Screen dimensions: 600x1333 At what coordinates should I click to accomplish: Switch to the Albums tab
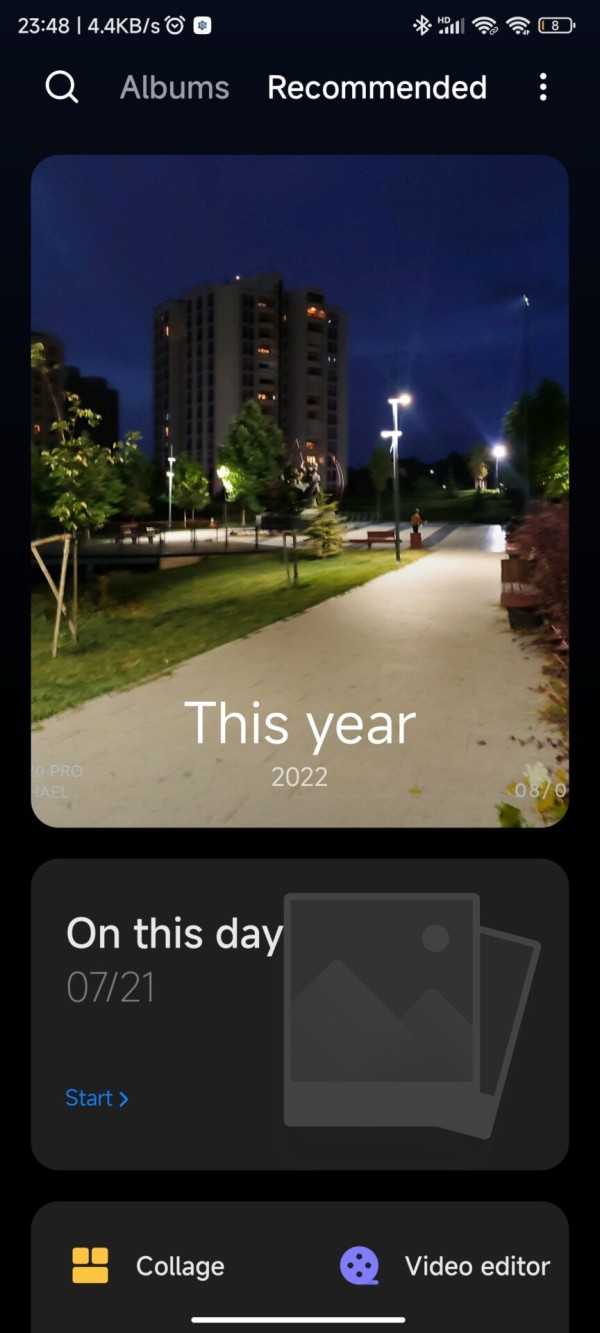(175, 88)
